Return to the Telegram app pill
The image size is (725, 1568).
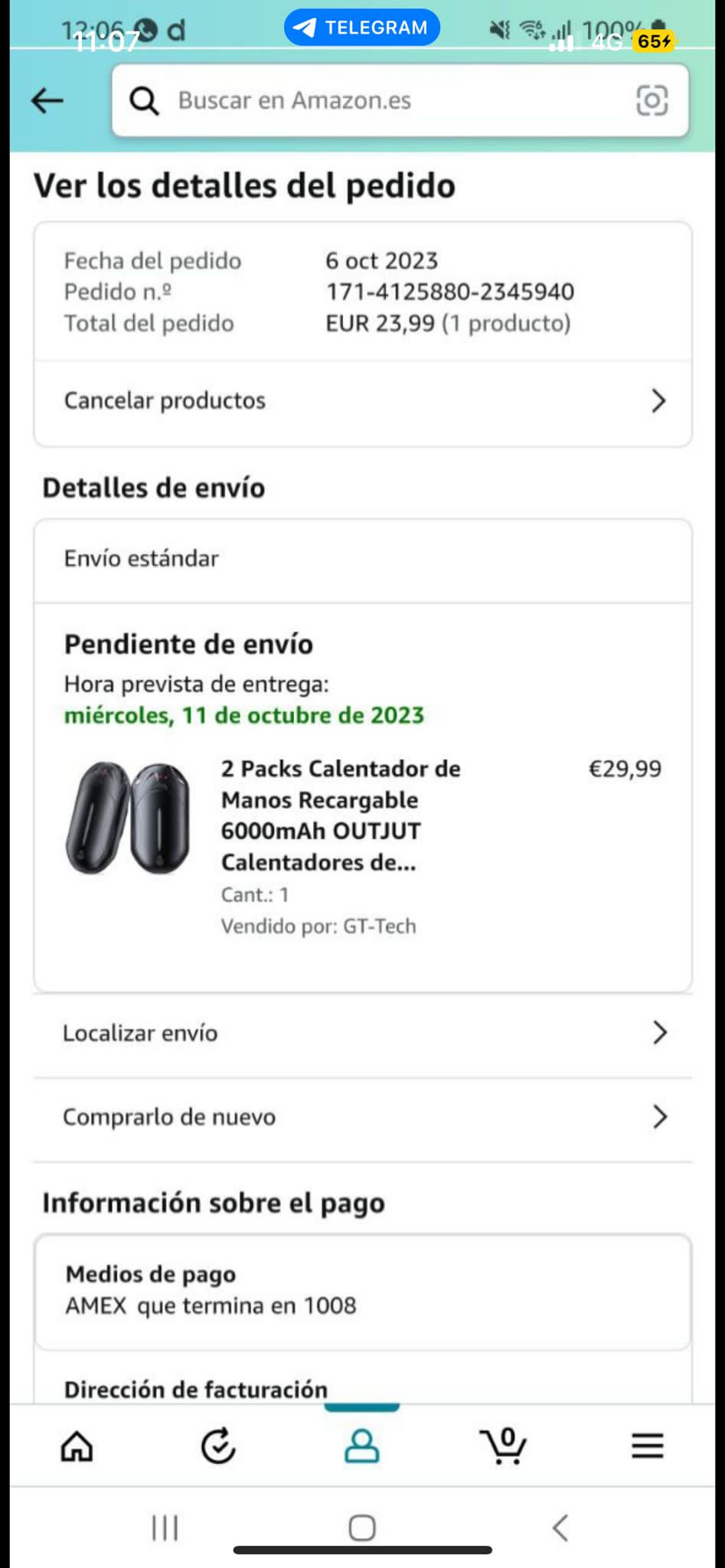tap(362, 28)
